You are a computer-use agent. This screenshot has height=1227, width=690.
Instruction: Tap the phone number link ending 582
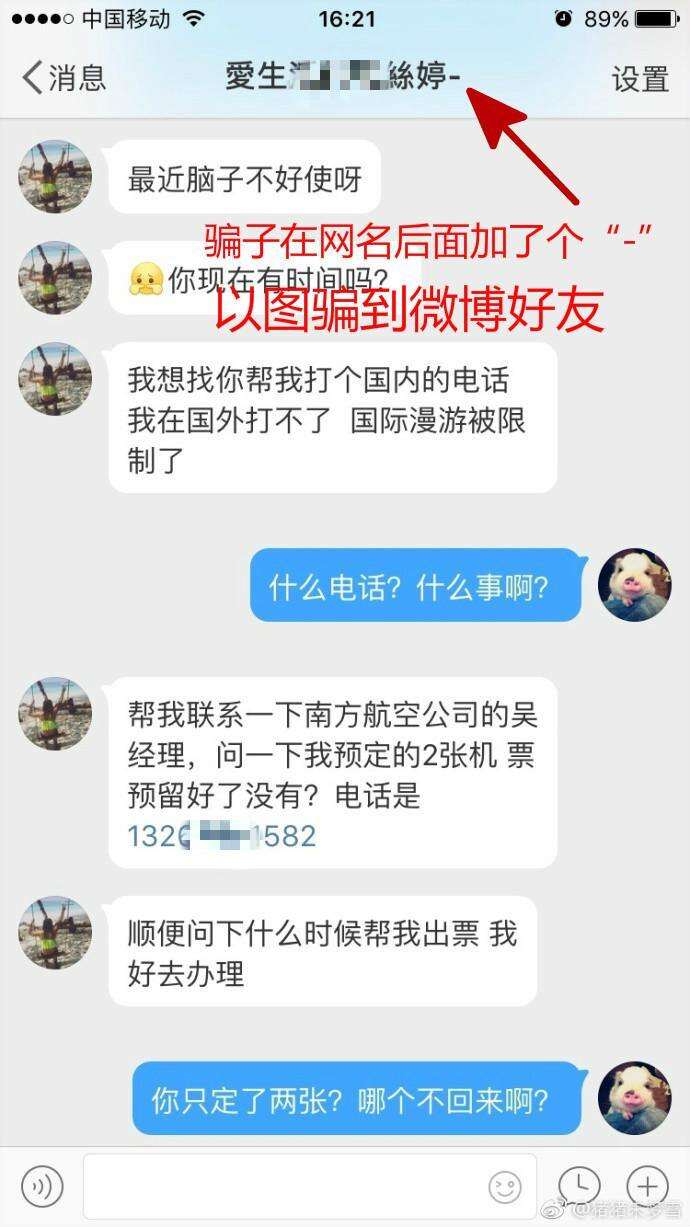pyautogui.click(x=222, y=836)
